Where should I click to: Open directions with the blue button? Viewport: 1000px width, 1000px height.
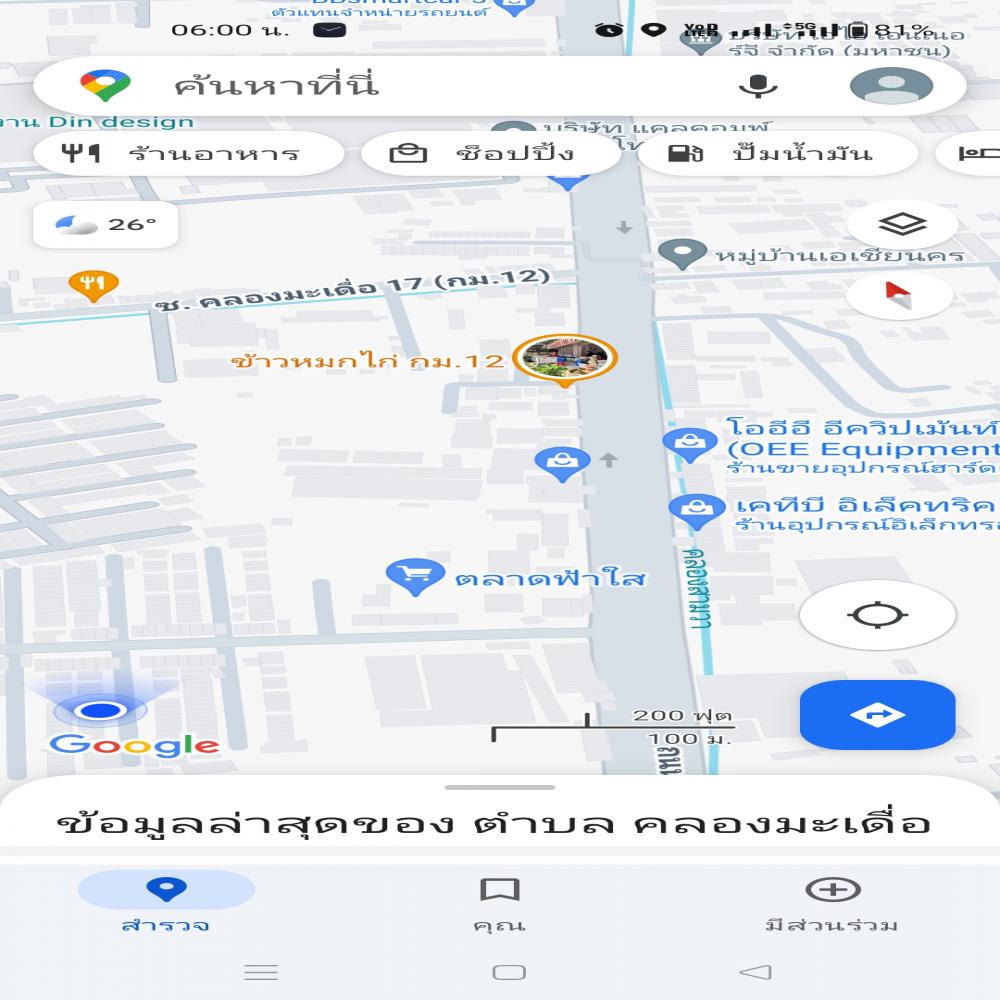(x=877, y=714)
